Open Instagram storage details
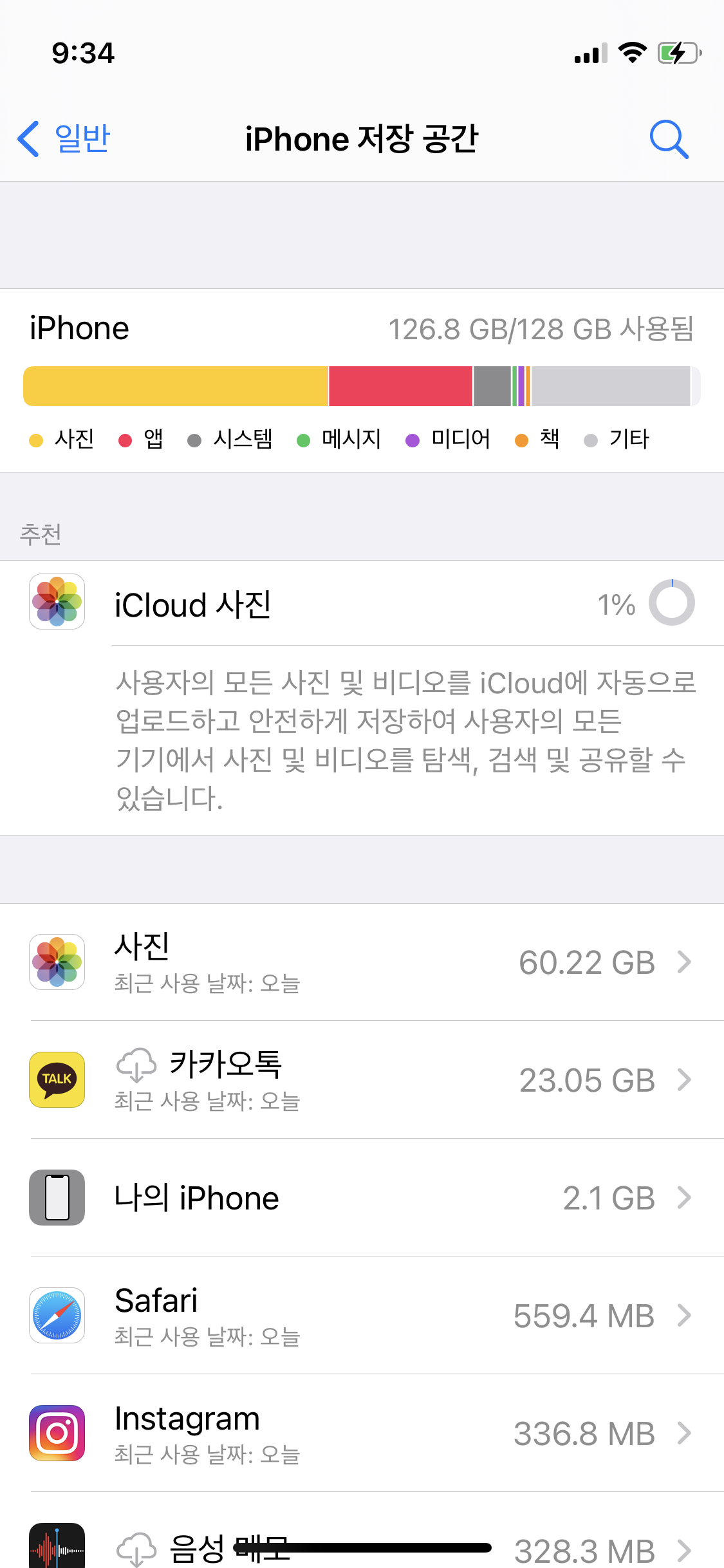This screenshot has width=724, height=1568. pos(362,1433)
